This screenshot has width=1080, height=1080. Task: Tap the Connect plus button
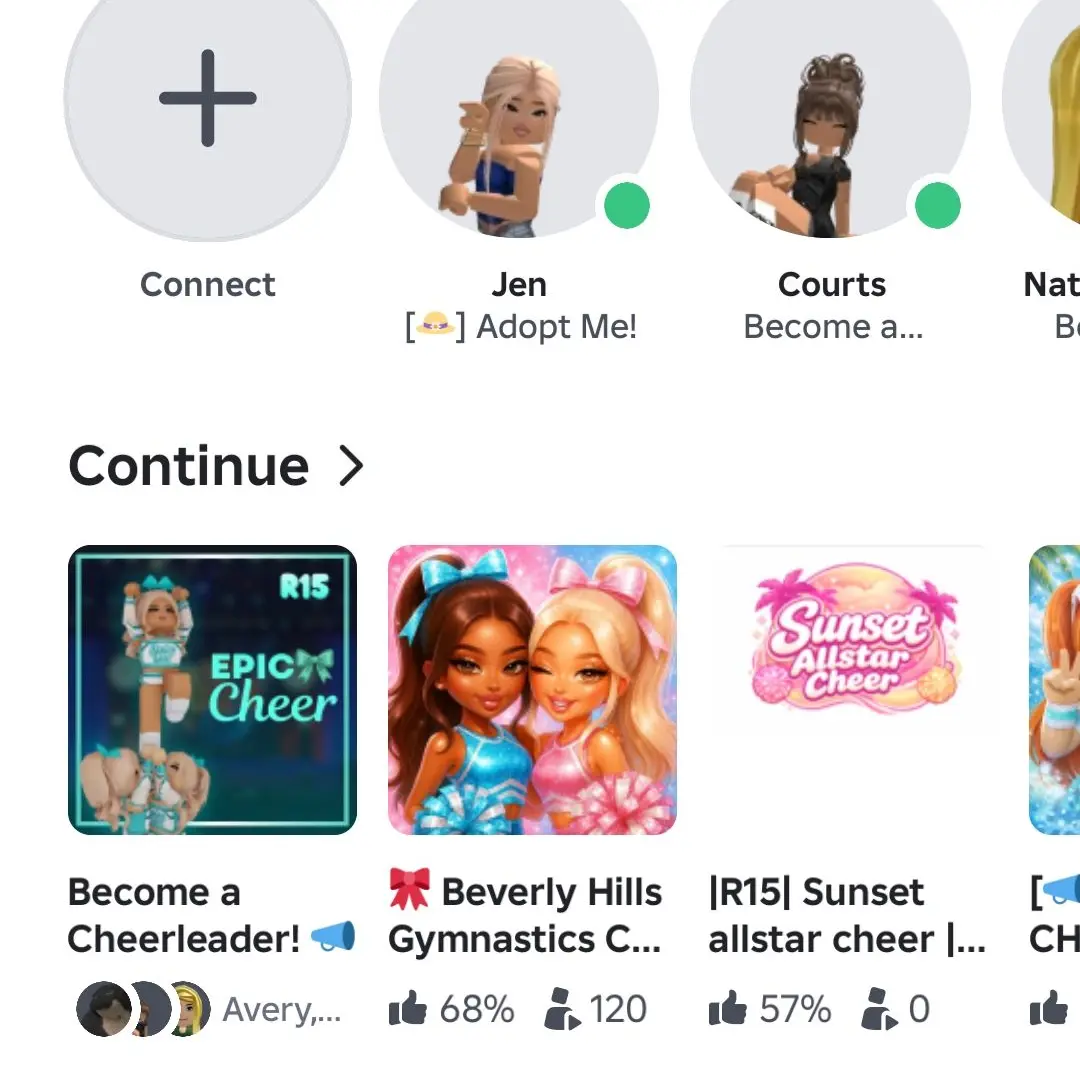click(x=208, y=100)
